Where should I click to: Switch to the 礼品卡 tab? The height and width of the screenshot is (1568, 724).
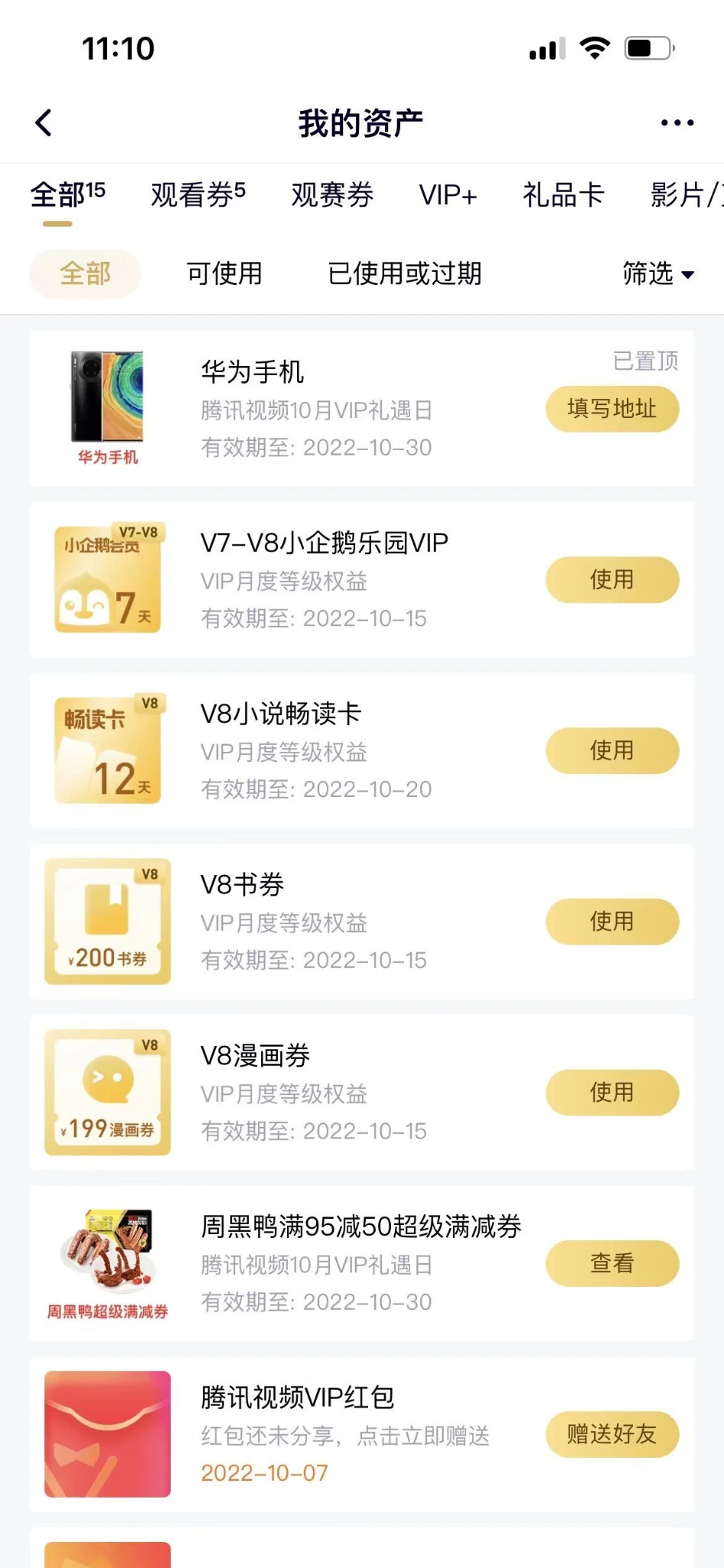point(563,194)
